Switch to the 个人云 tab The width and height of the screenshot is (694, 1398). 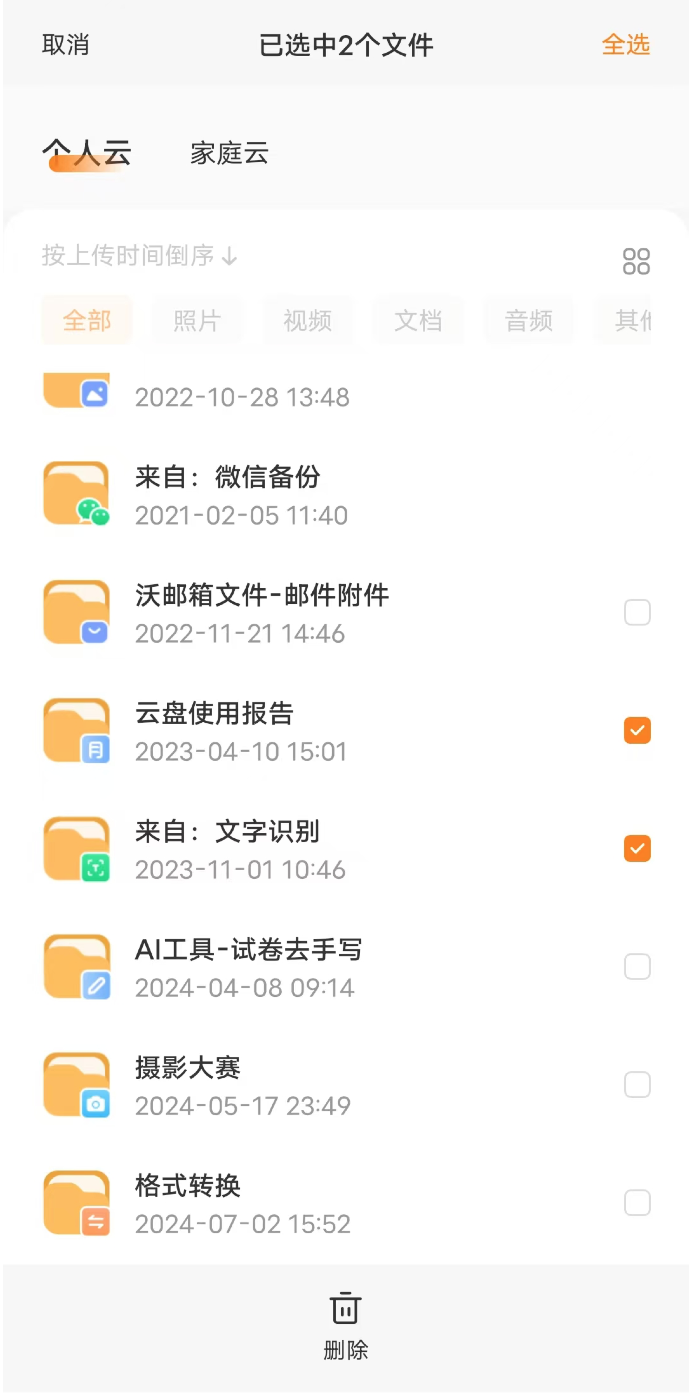point(87,154)
